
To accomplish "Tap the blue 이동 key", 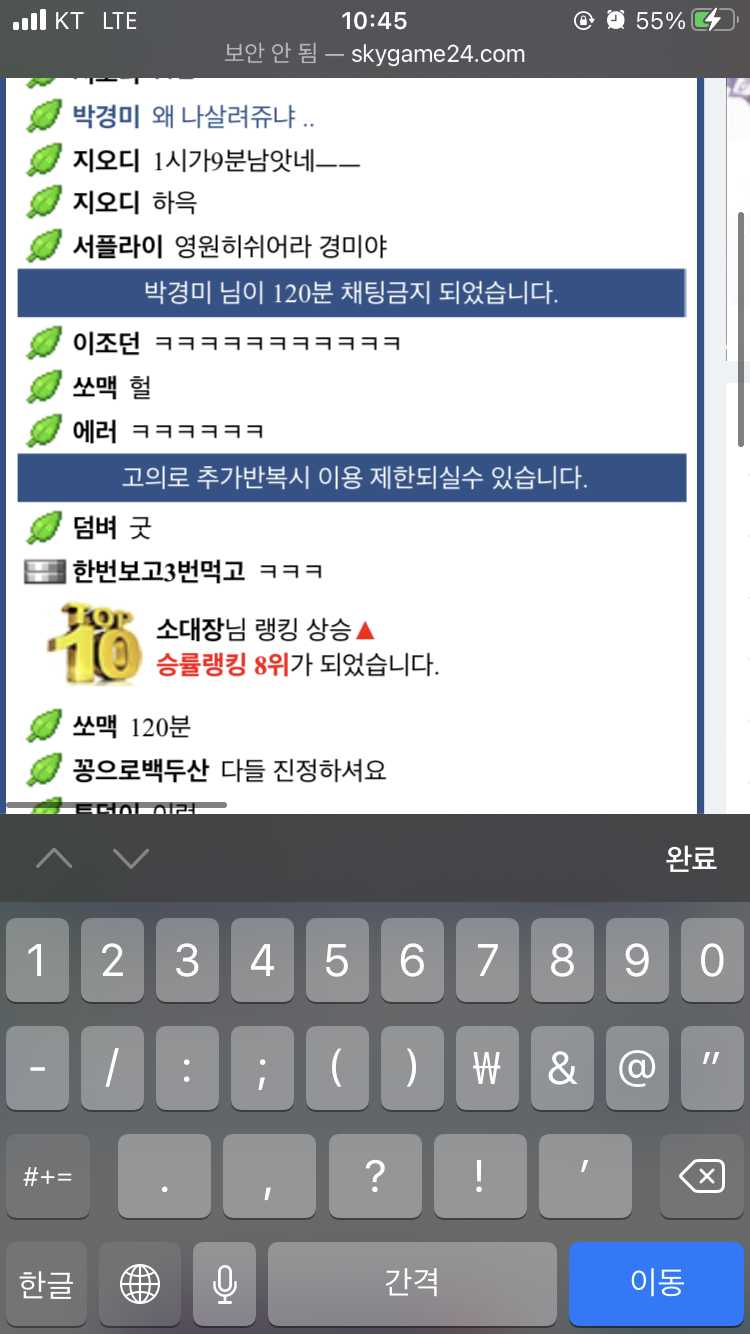I will click(656, 1283).
